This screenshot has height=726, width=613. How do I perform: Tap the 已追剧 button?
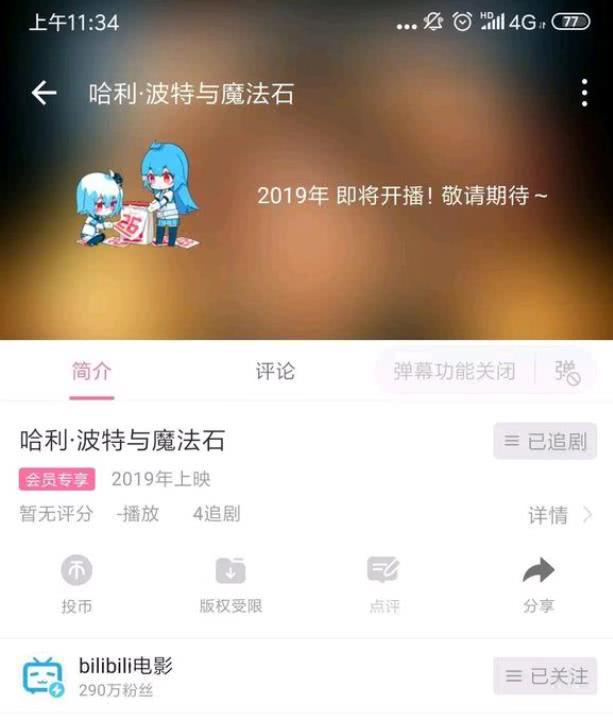(x=545, y=441)
